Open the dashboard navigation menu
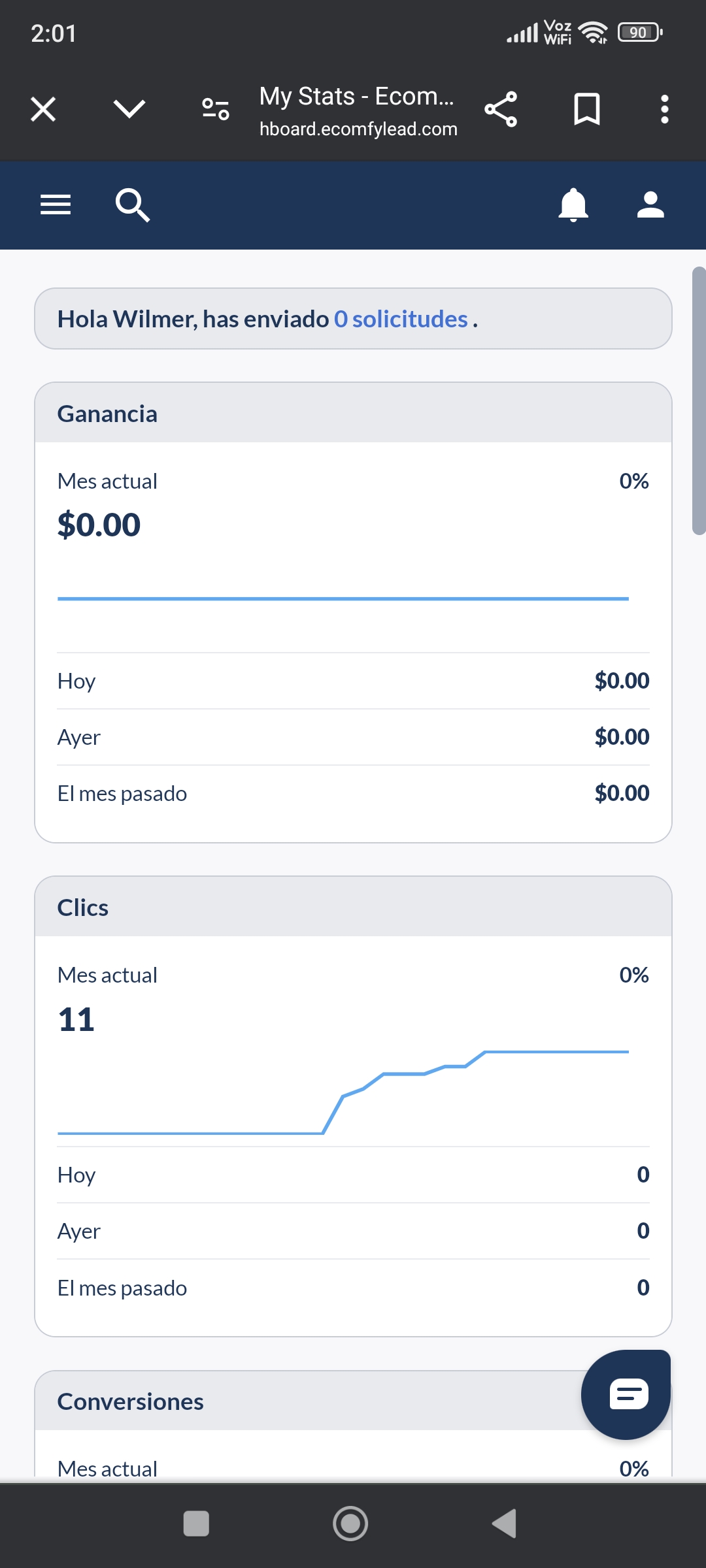Screen dimensions: 706x1568 (x=56, y=204)
